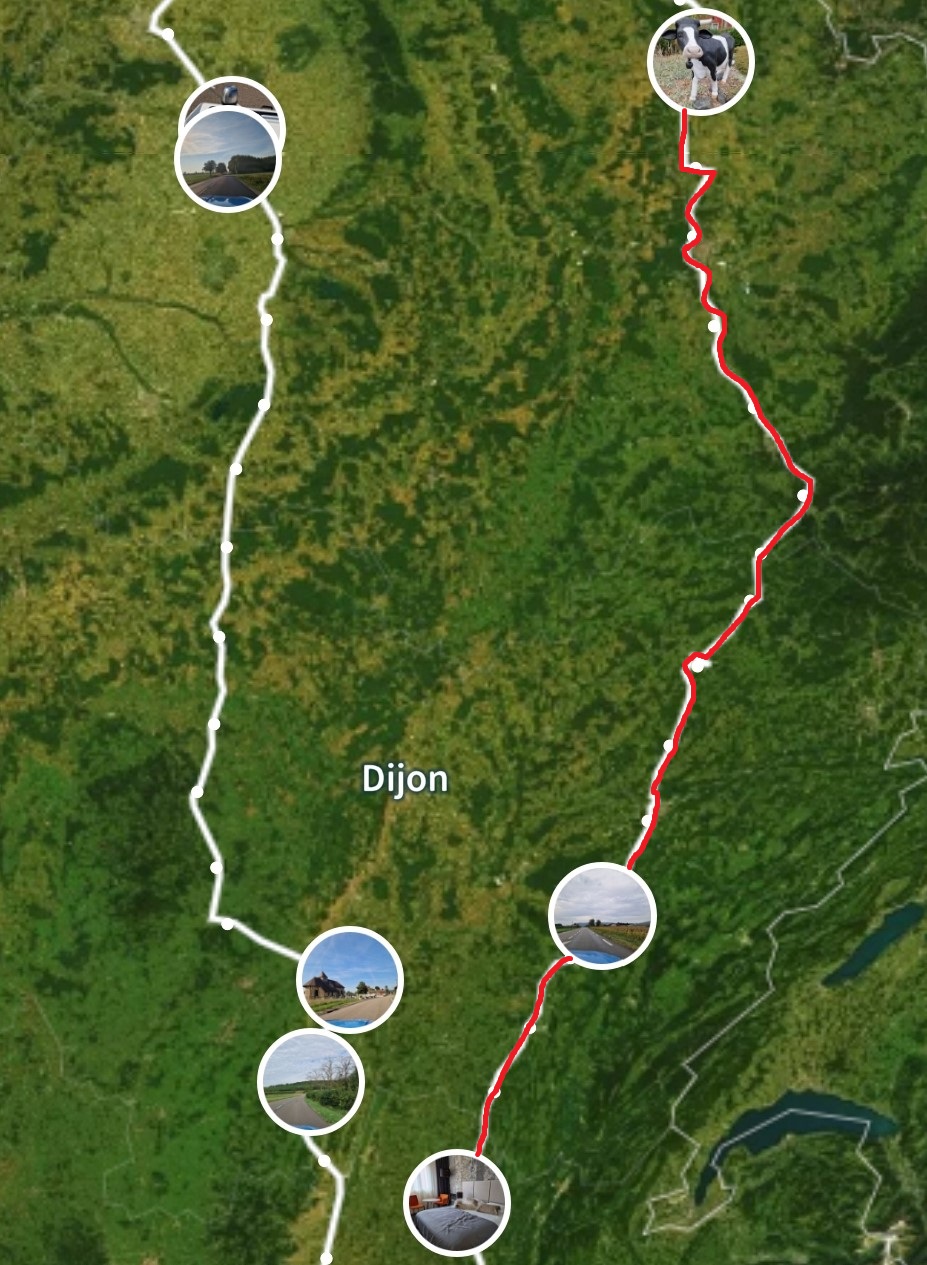View the bedroom photo marker
Image resolution: width=927 pixels, height=1265 pixels.
457,1202
